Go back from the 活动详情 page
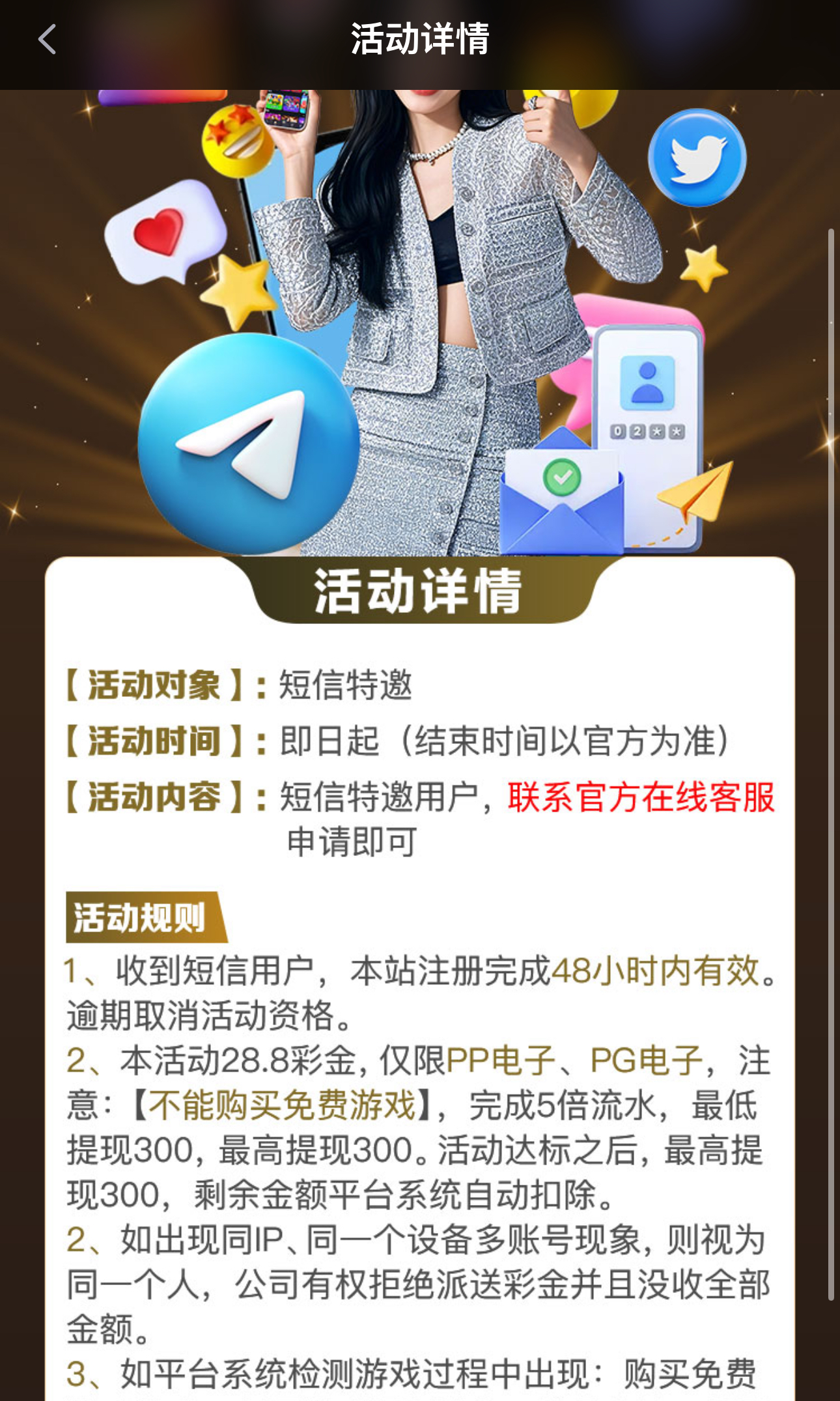The image size is (840, 1401). point(47,39)
